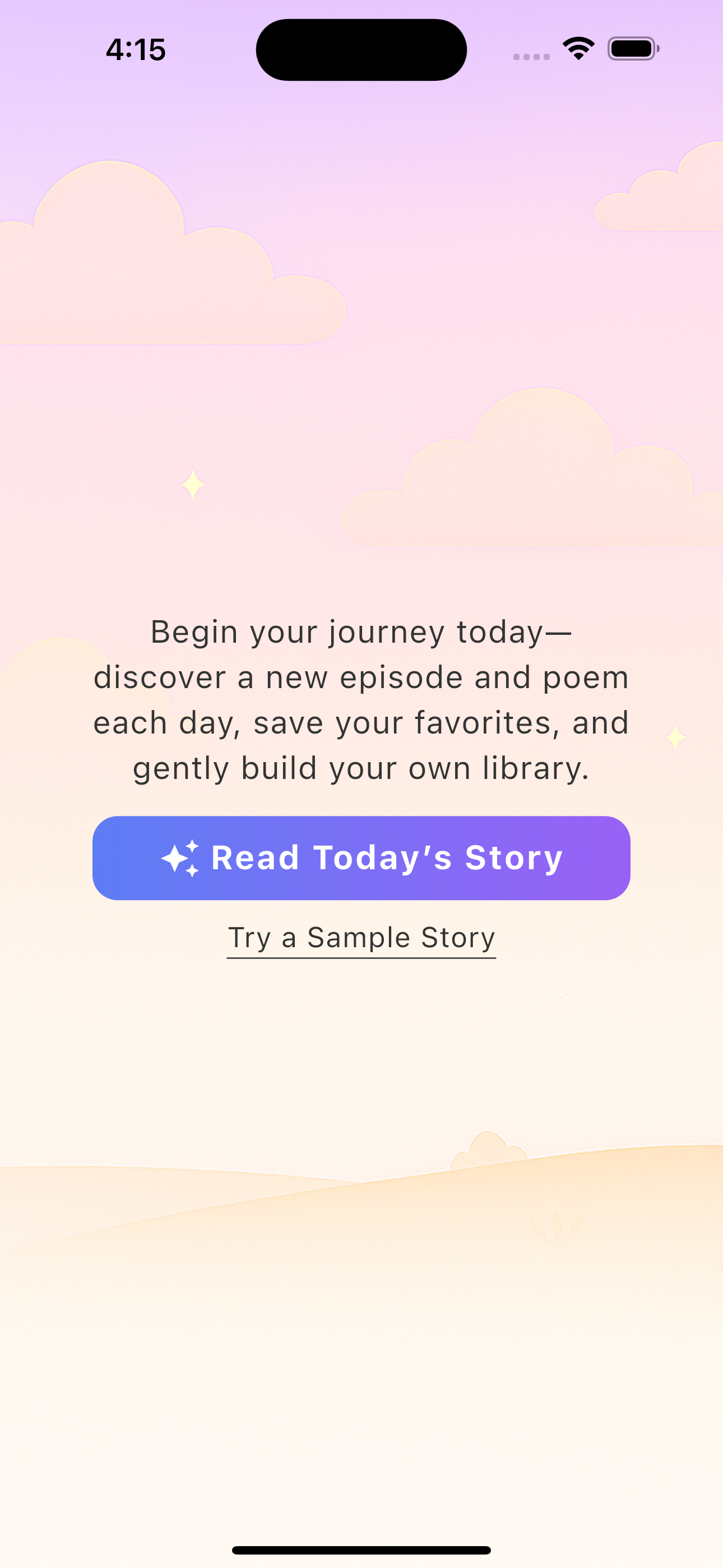The height and width of the screenshot is (1568, 723).
Task: Open the Try a Sample Story link
Action: 361,938
